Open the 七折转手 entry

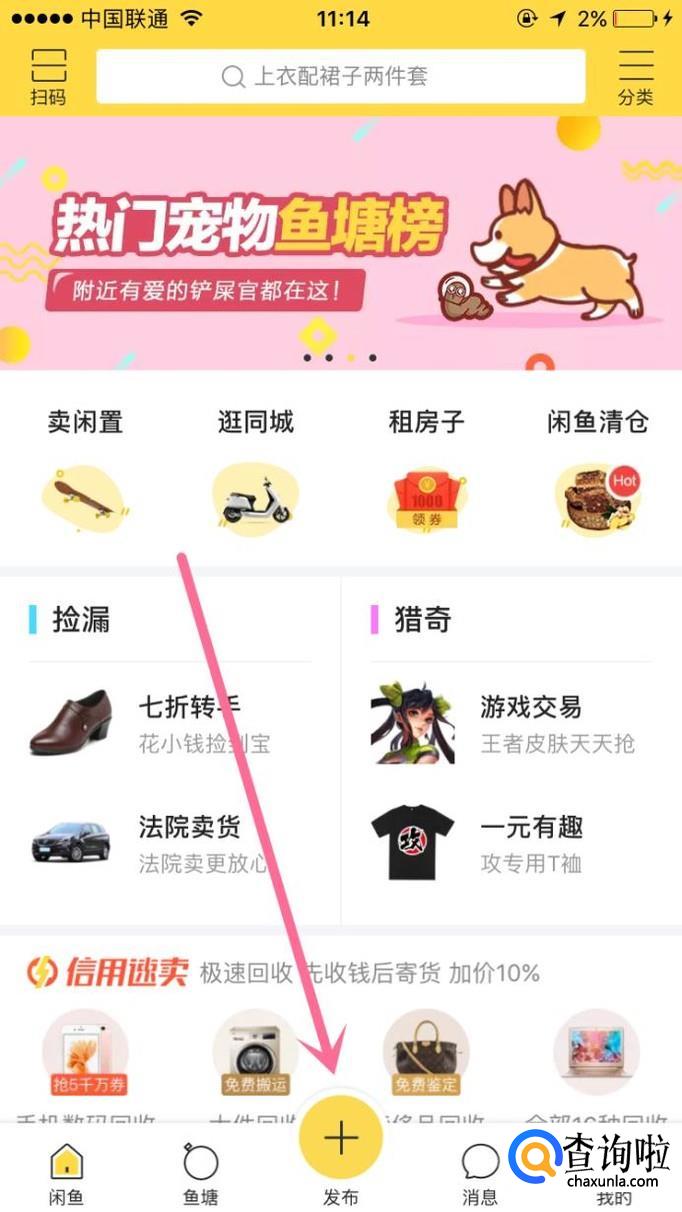(170, 722)
